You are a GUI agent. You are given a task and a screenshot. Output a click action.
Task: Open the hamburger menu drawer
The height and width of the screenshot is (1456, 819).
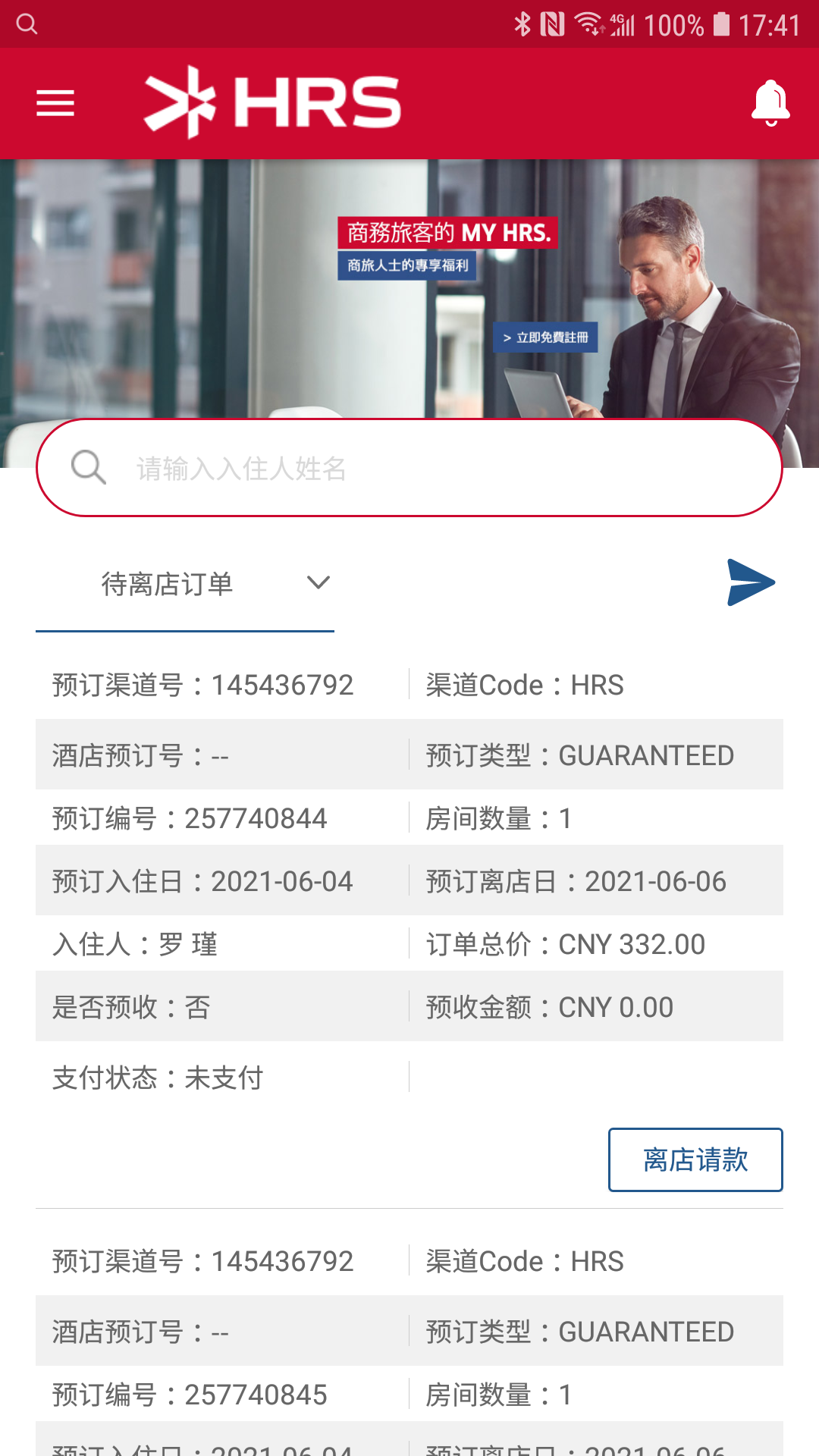[55, 103]
